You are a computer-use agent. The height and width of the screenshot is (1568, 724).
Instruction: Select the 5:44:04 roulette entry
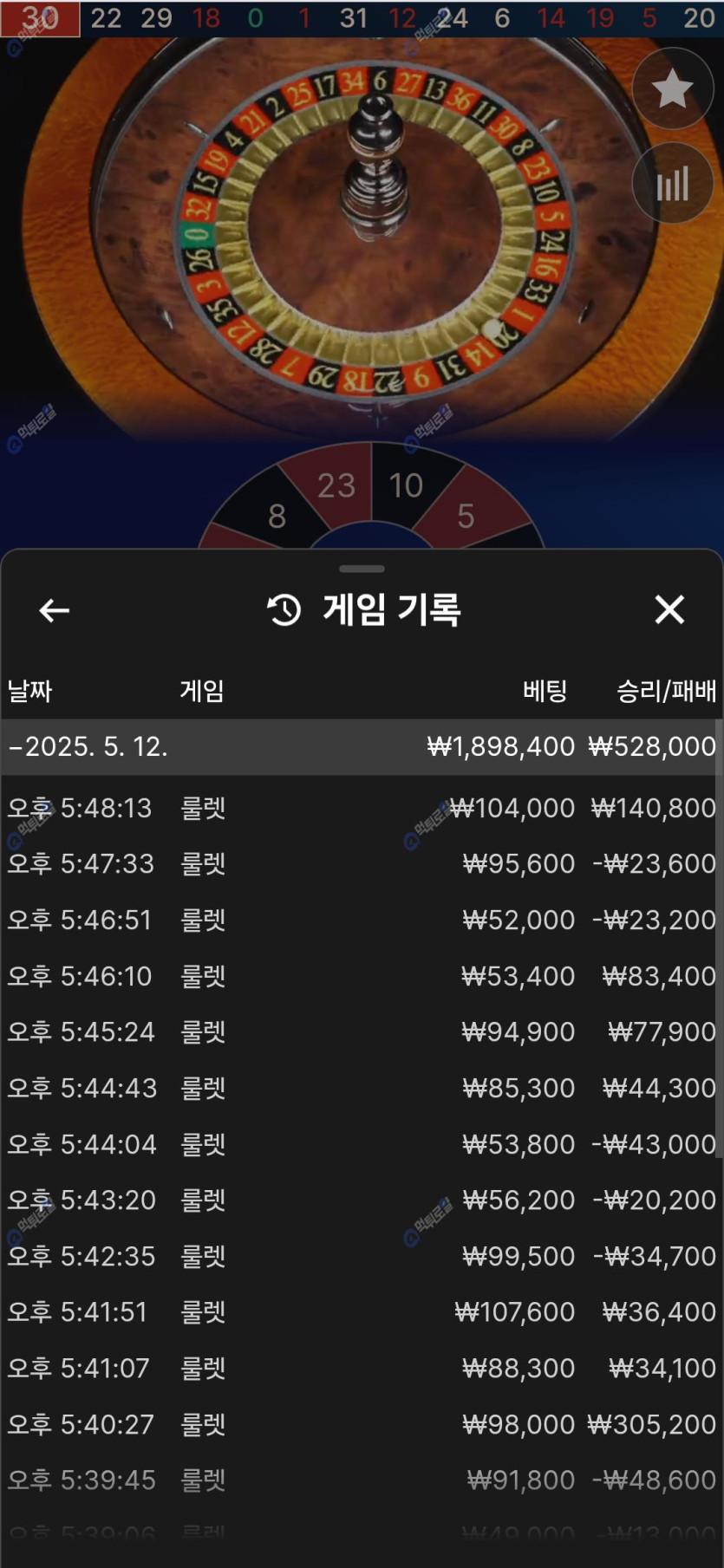(362, 1144)
